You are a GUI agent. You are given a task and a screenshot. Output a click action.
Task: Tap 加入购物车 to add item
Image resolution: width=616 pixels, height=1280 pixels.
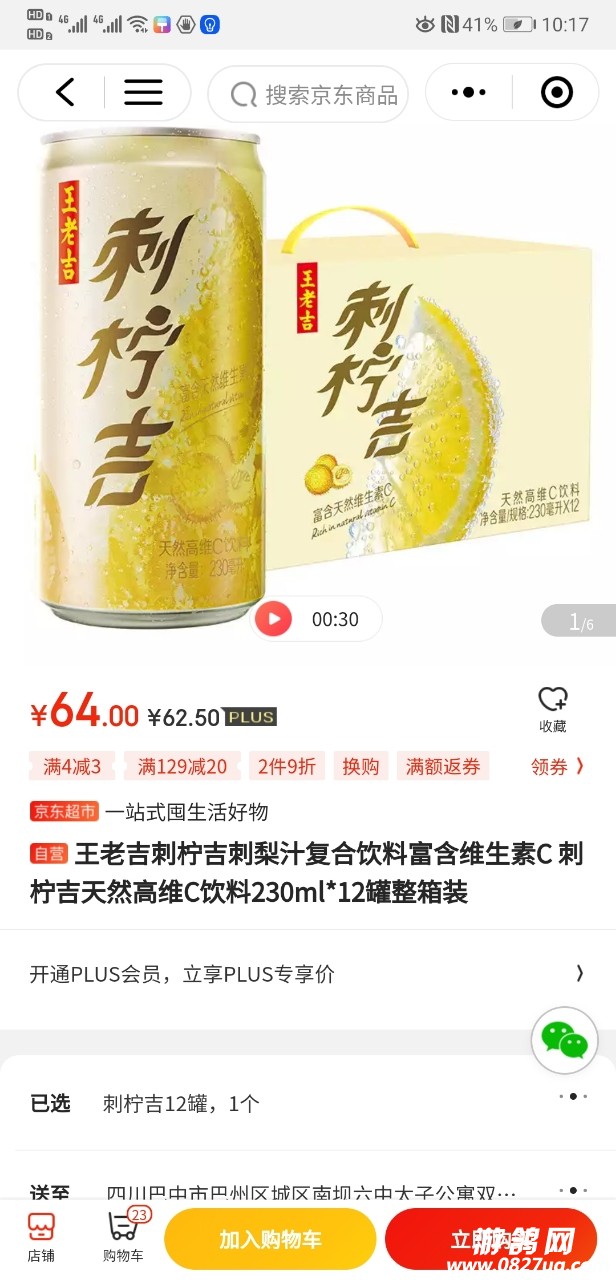270,1240
